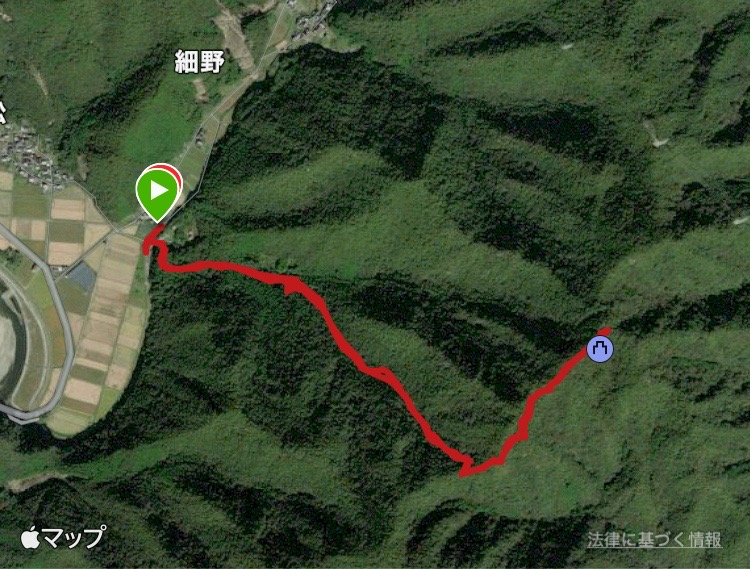Tap the green start marker pin
Viewport: 750px width, 569px height.
coord(157,190)
